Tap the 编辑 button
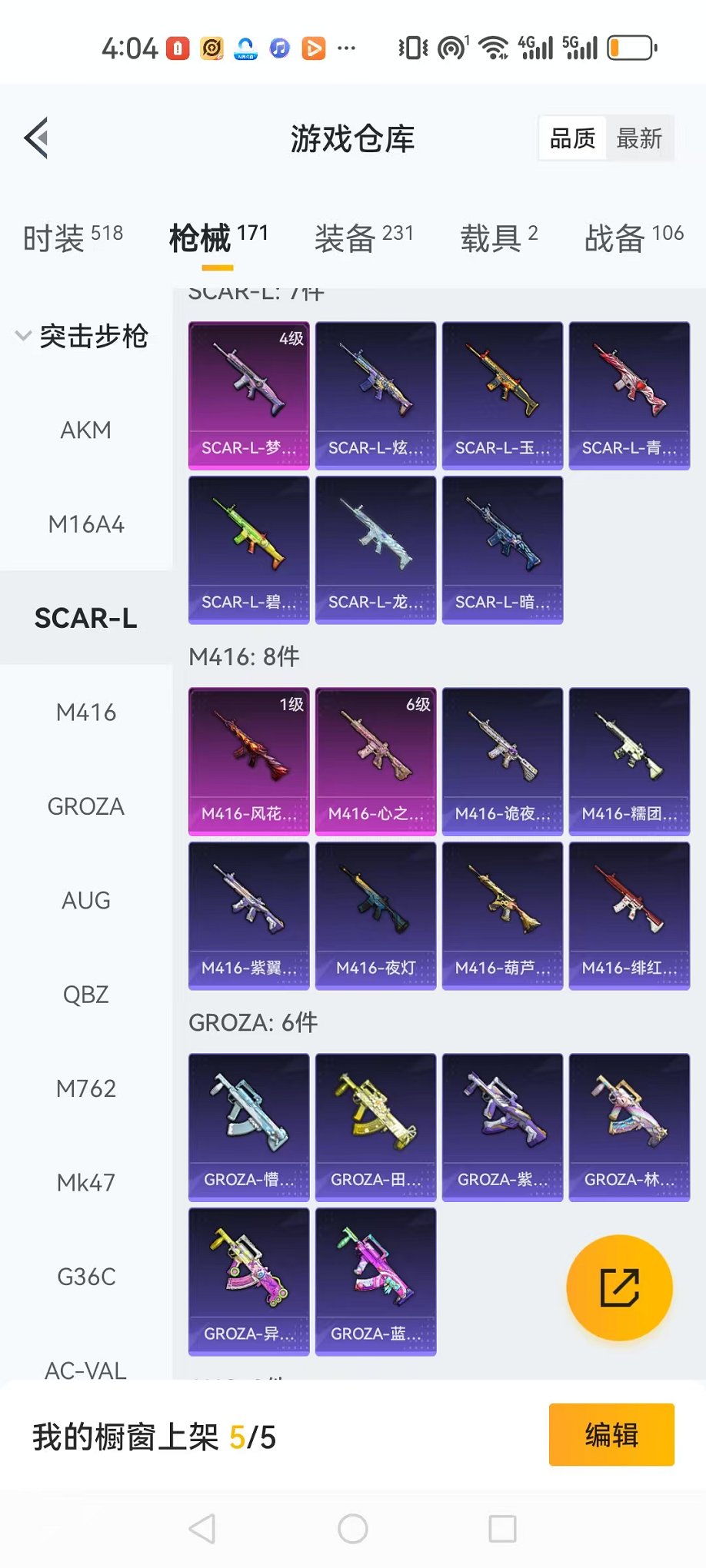 click(x=611, y=1435)
